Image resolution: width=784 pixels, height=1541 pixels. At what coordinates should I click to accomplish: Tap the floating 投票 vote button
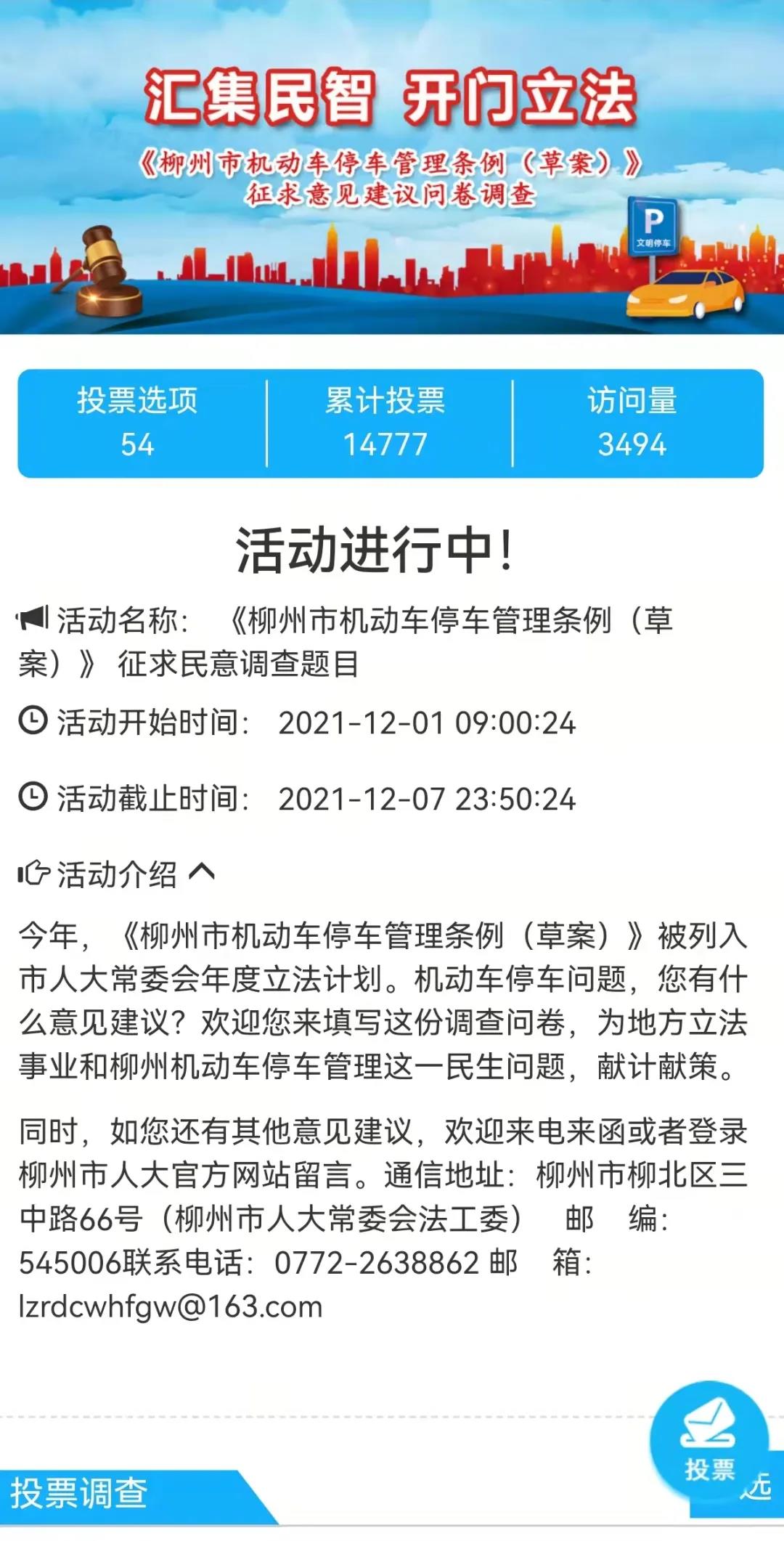pyautogui.click(x=709, y=1442)
